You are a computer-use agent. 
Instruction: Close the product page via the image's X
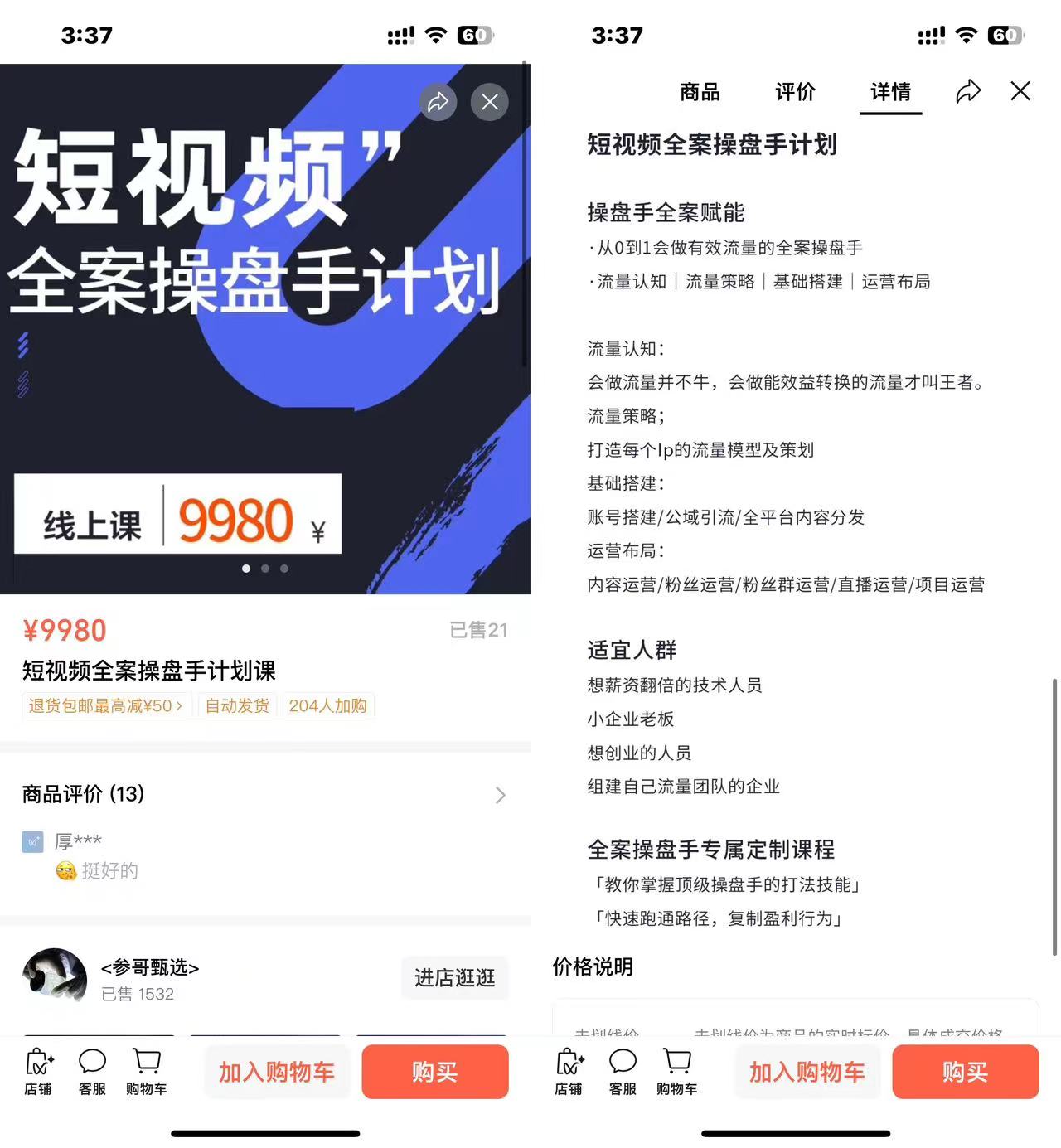(489, 102)
